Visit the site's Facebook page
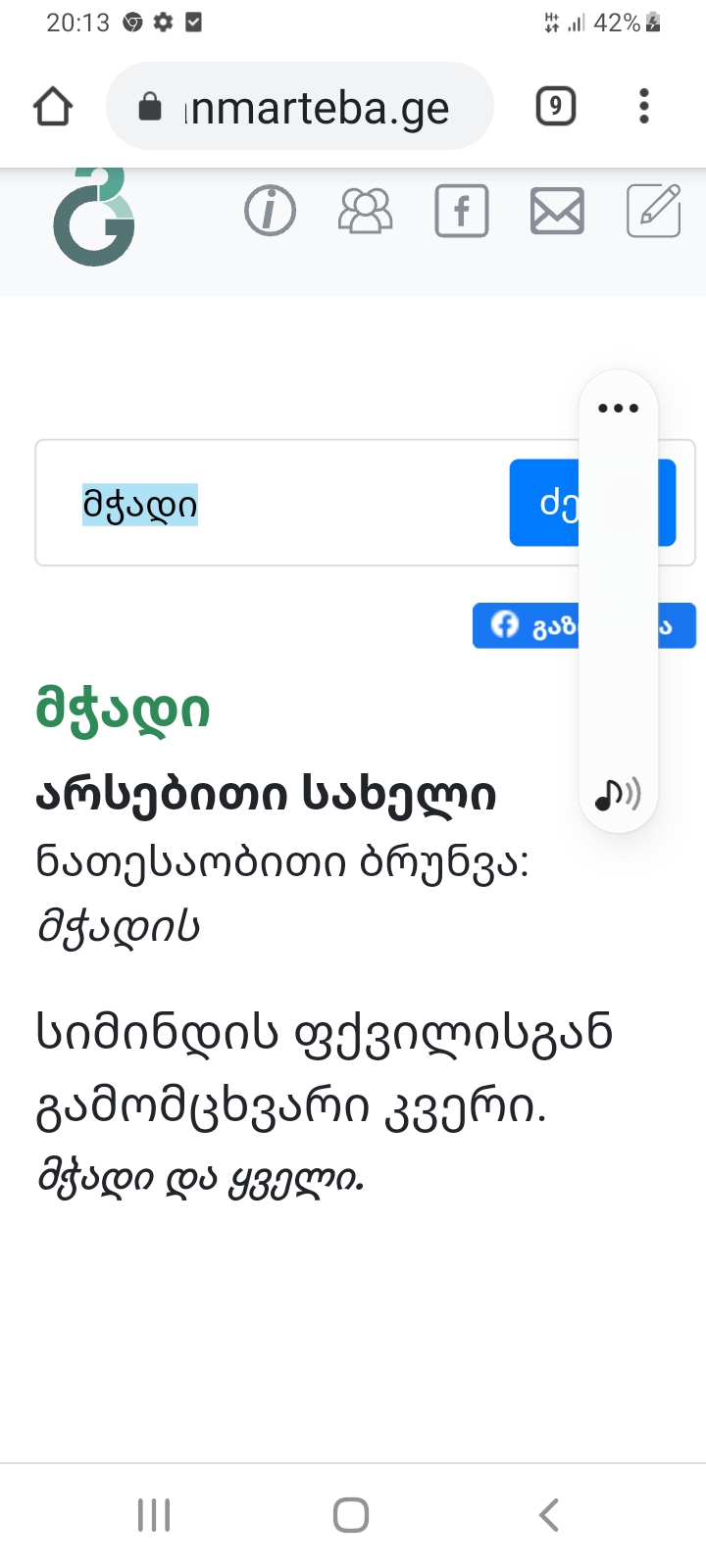This screenshot has width=706, height=1568. [461, 211]
